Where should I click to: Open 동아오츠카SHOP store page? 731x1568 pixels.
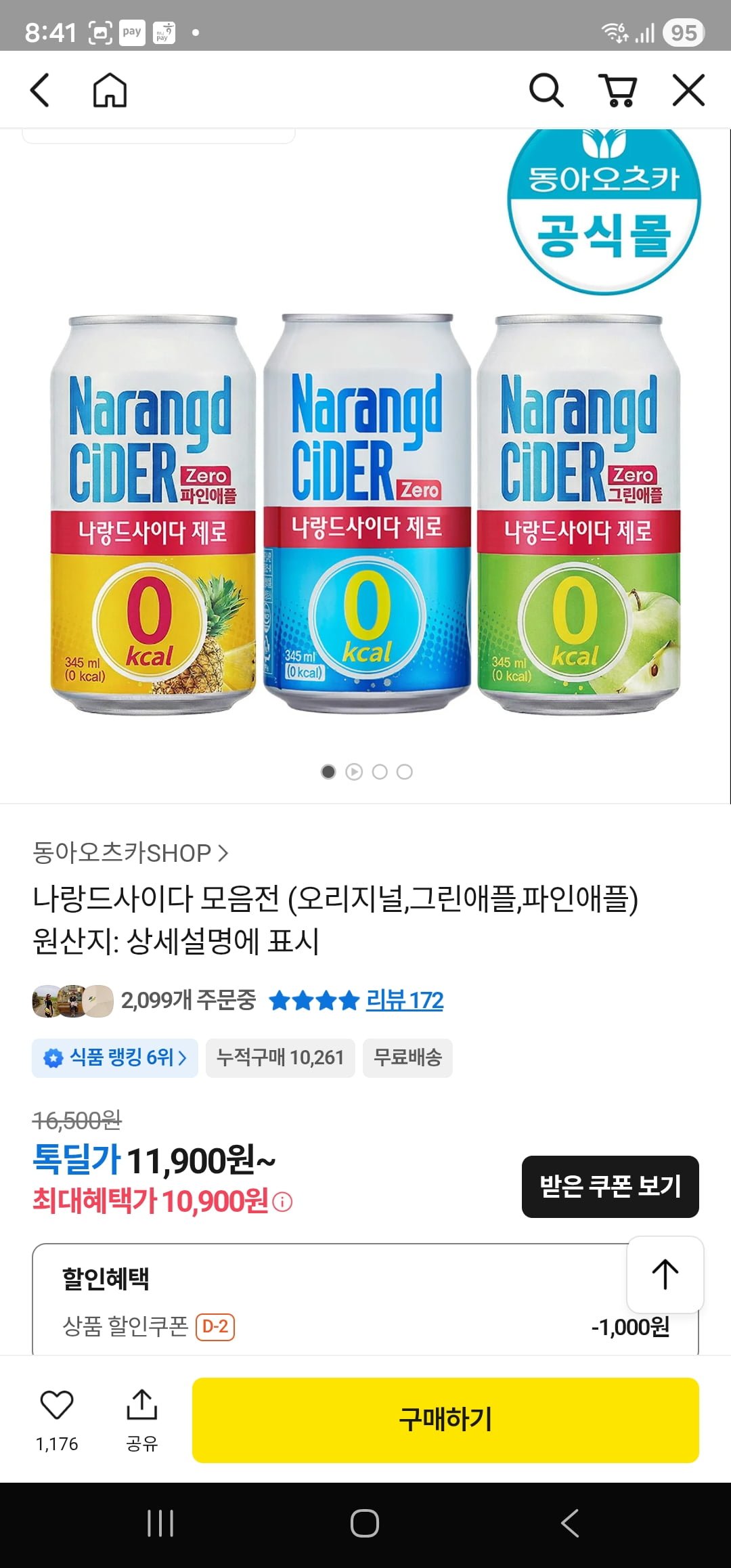(130, 853)
